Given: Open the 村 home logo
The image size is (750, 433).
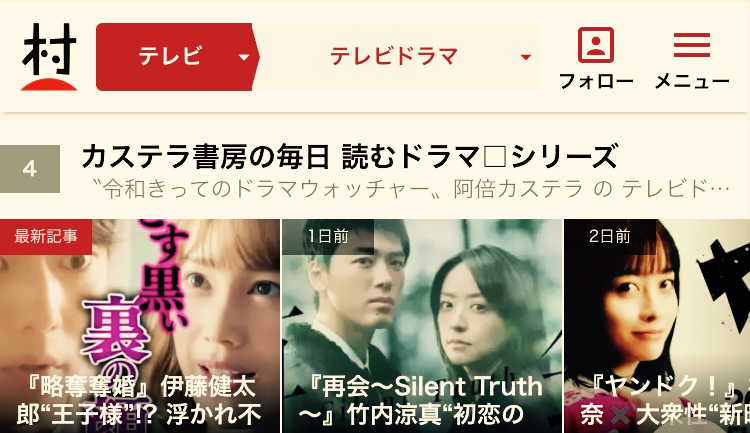Looking at the screenshot, I should (48, 56).
